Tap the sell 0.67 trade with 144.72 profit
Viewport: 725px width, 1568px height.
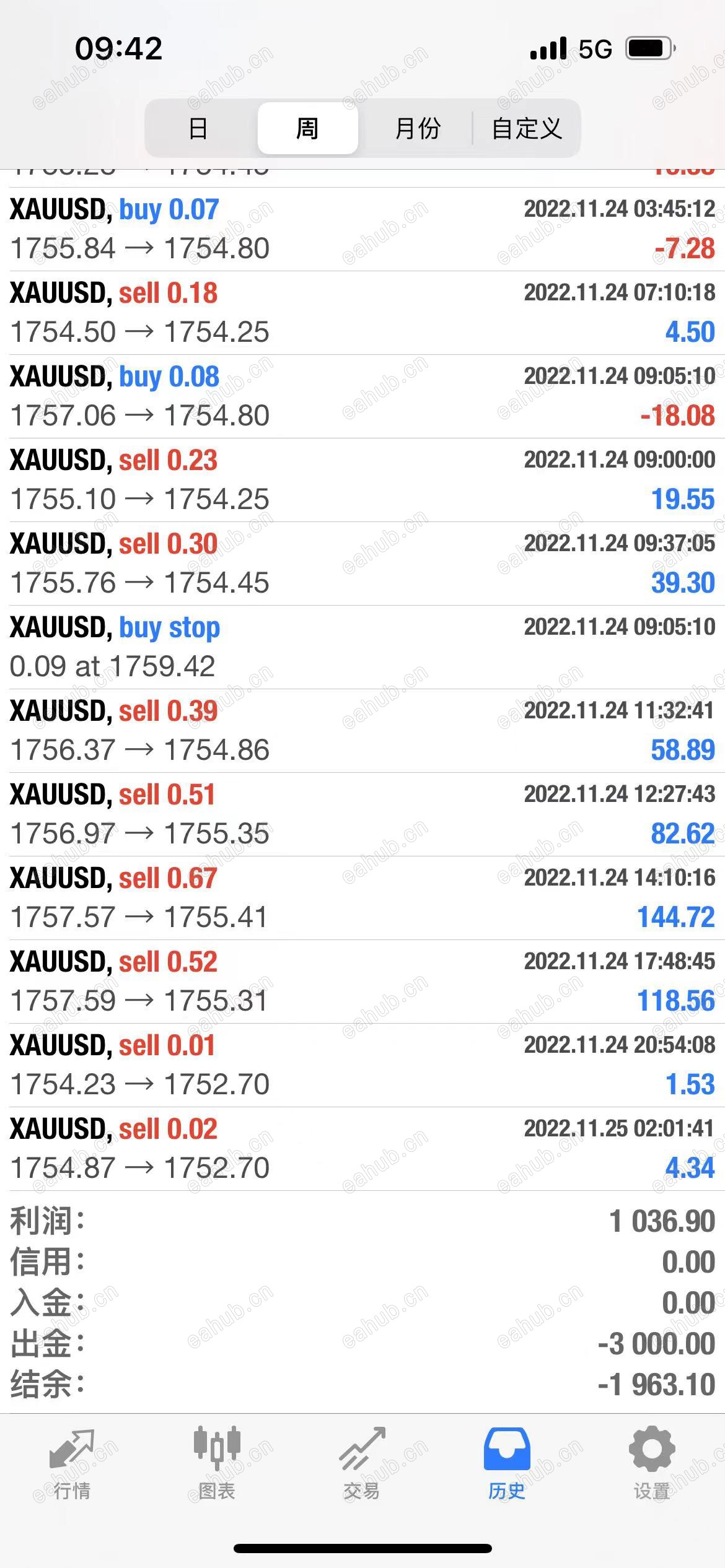362,898
